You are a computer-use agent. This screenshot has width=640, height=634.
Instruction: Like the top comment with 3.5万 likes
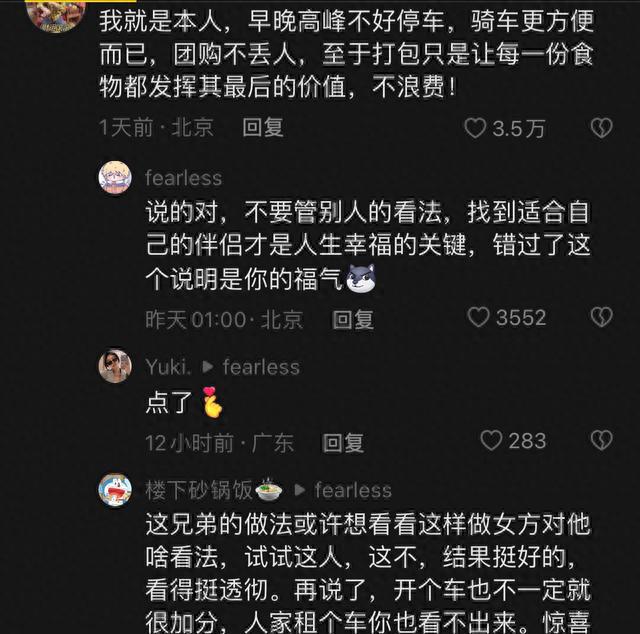click(x=477, y=128)
